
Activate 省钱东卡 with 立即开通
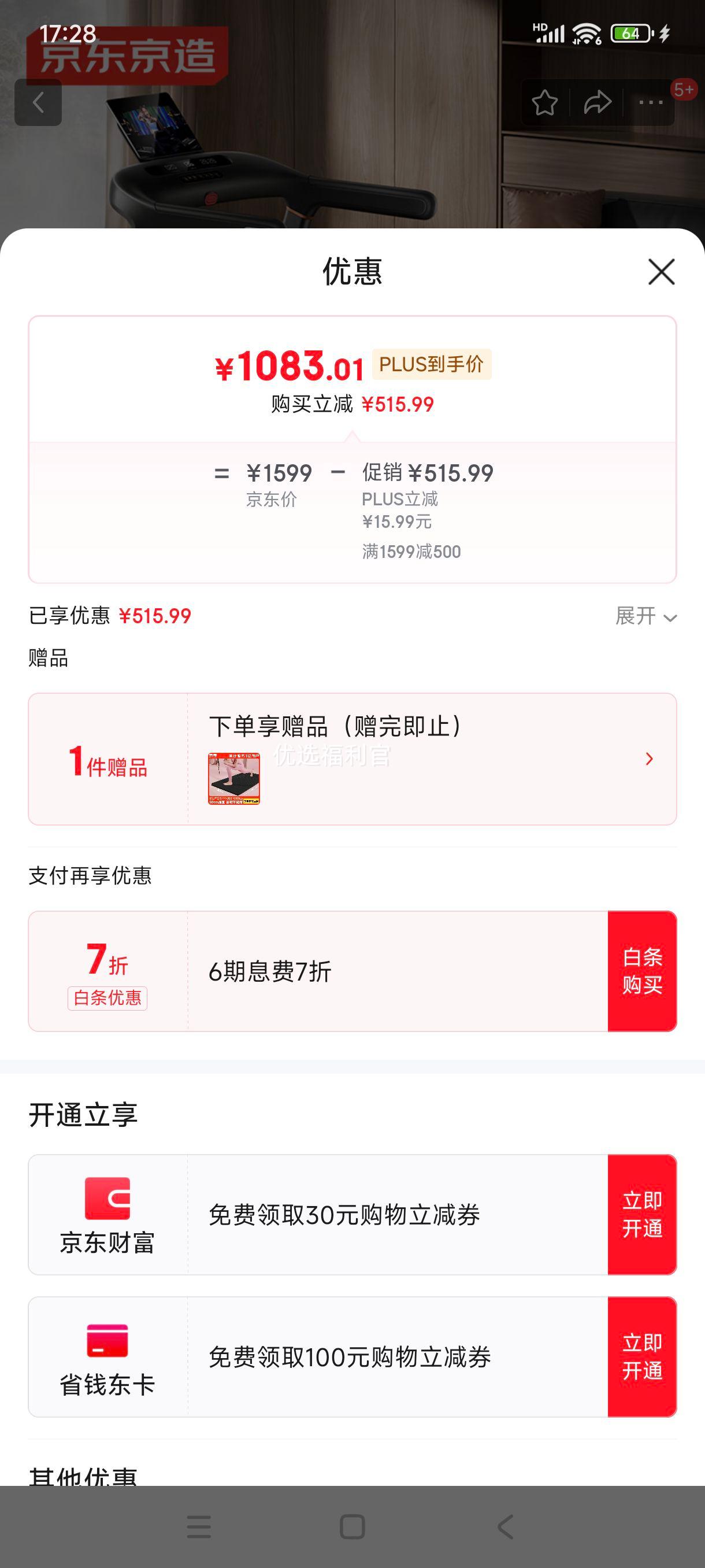tap(642, 1357)
